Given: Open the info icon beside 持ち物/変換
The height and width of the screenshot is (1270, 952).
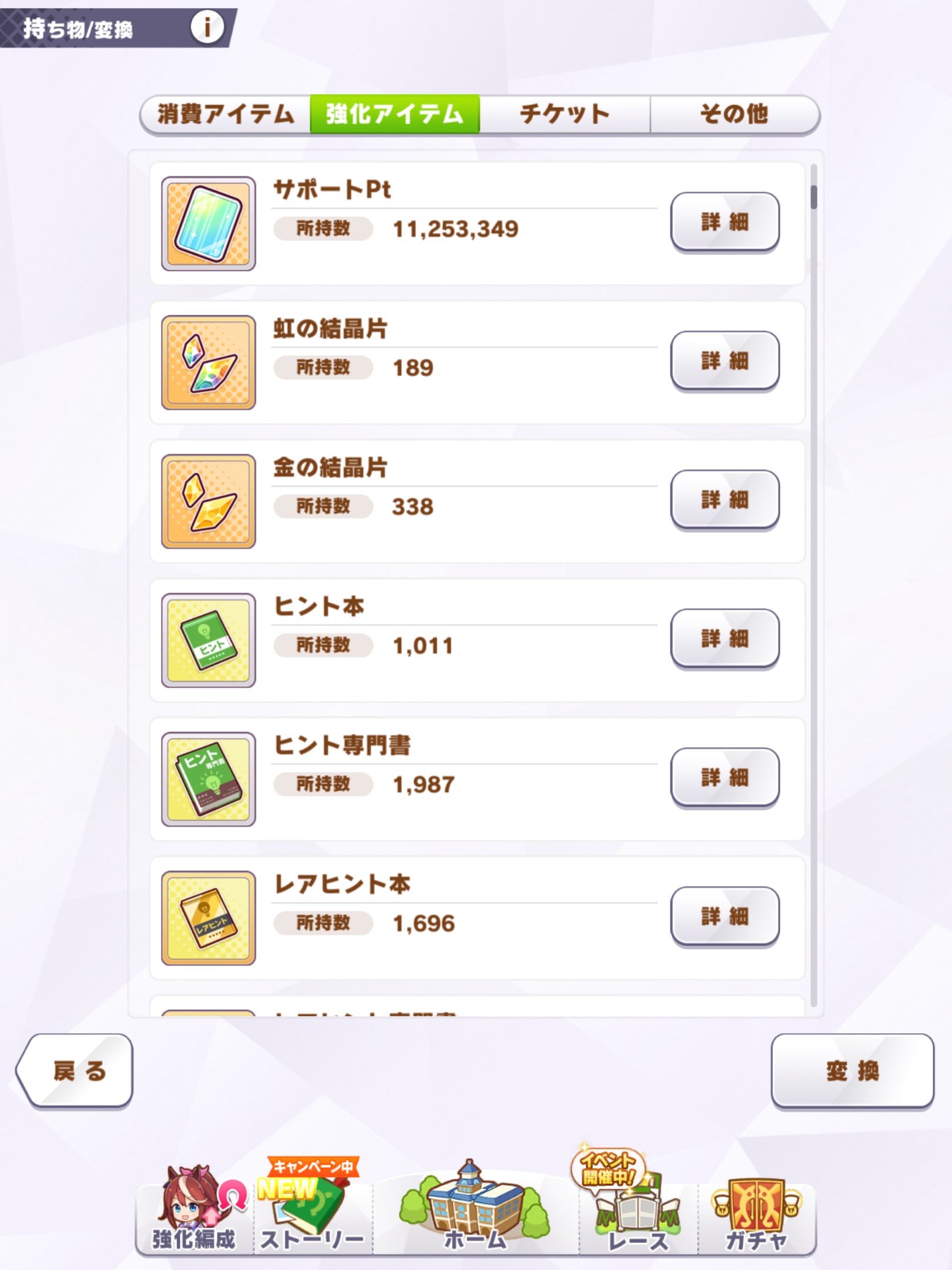Looking at the screenshot, I should 207,27.
